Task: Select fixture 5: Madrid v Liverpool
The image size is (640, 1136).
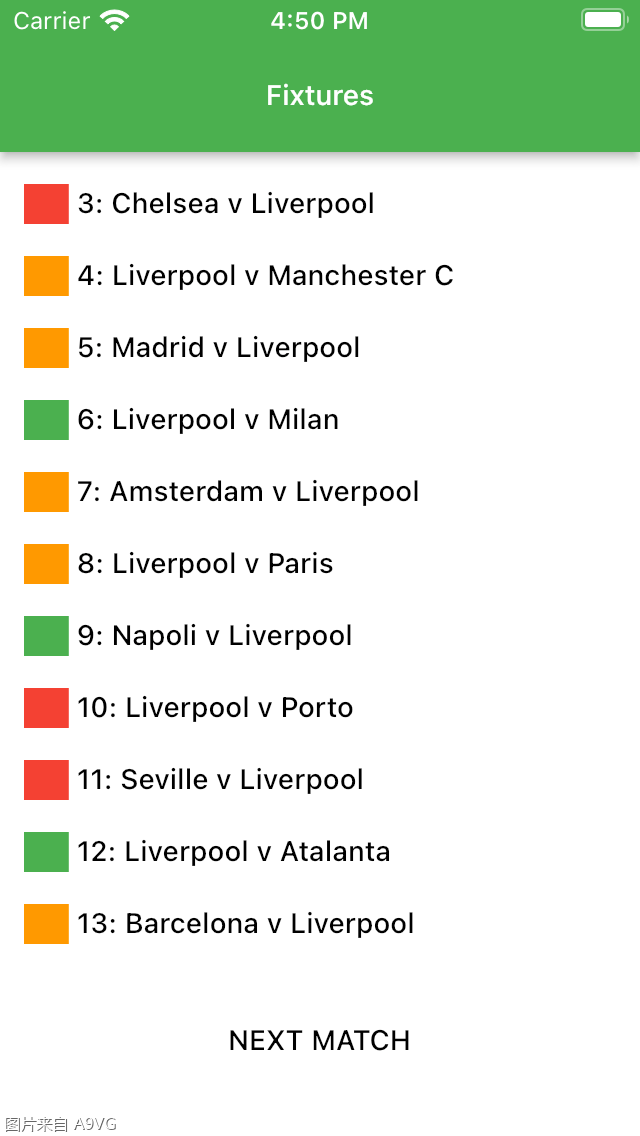Action: tap(219, 348)
